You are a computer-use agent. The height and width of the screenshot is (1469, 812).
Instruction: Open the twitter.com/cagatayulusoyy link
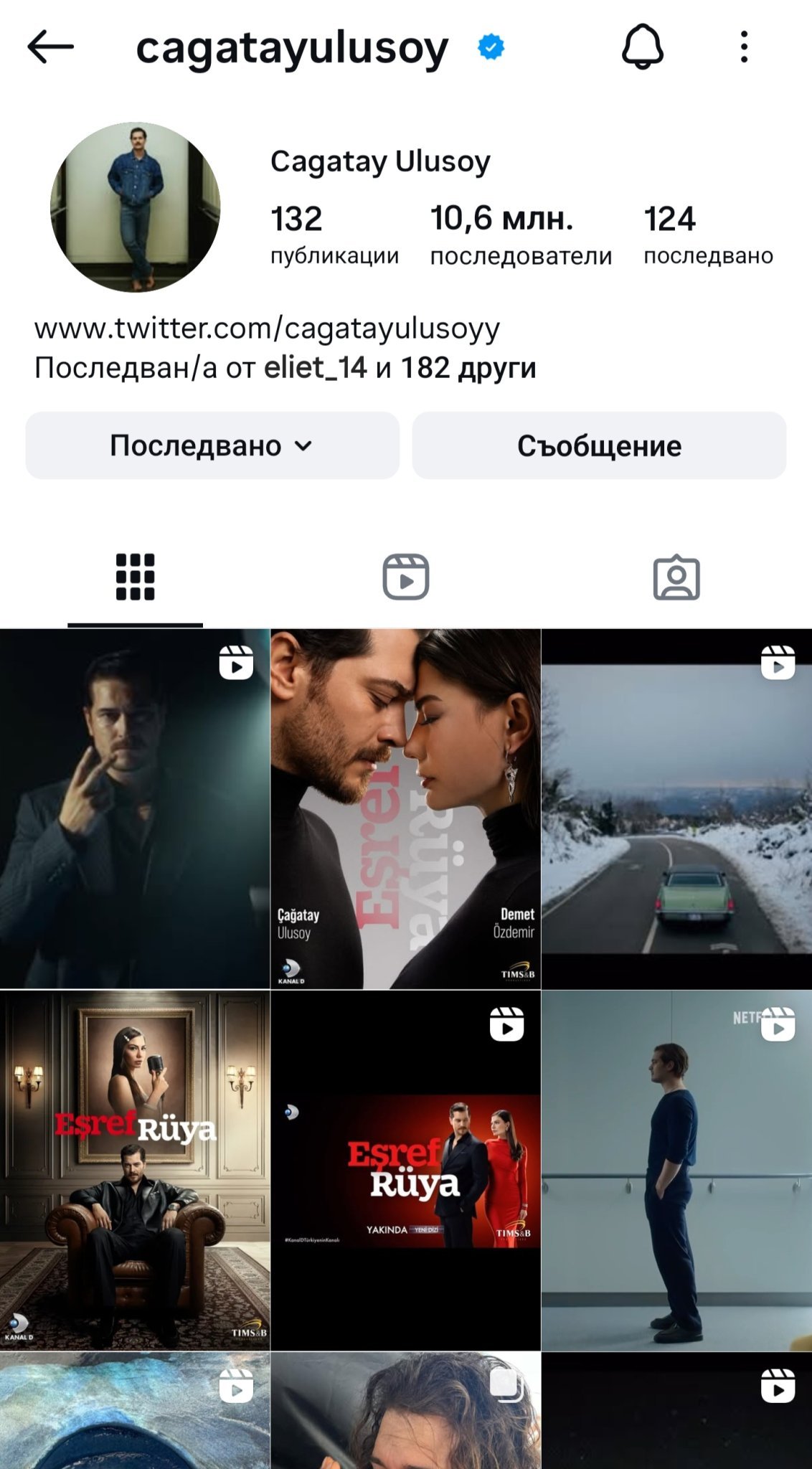click(267, 329)
